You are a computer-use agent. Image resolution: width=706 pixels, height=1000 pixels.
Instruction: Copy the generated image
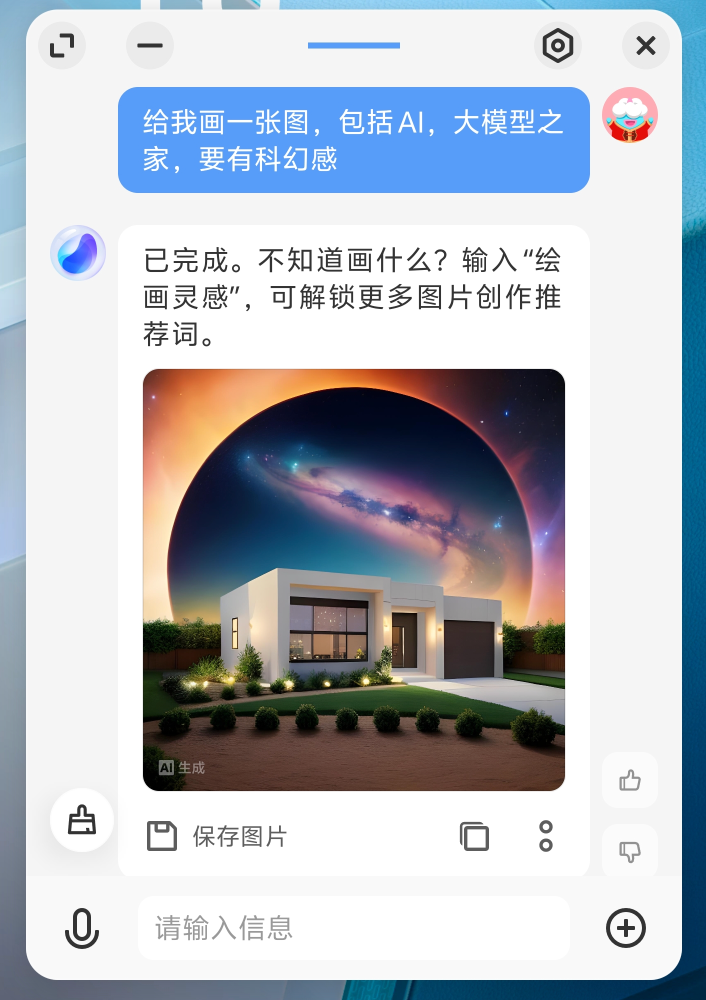pyautogui.click(x=474, y=836)
